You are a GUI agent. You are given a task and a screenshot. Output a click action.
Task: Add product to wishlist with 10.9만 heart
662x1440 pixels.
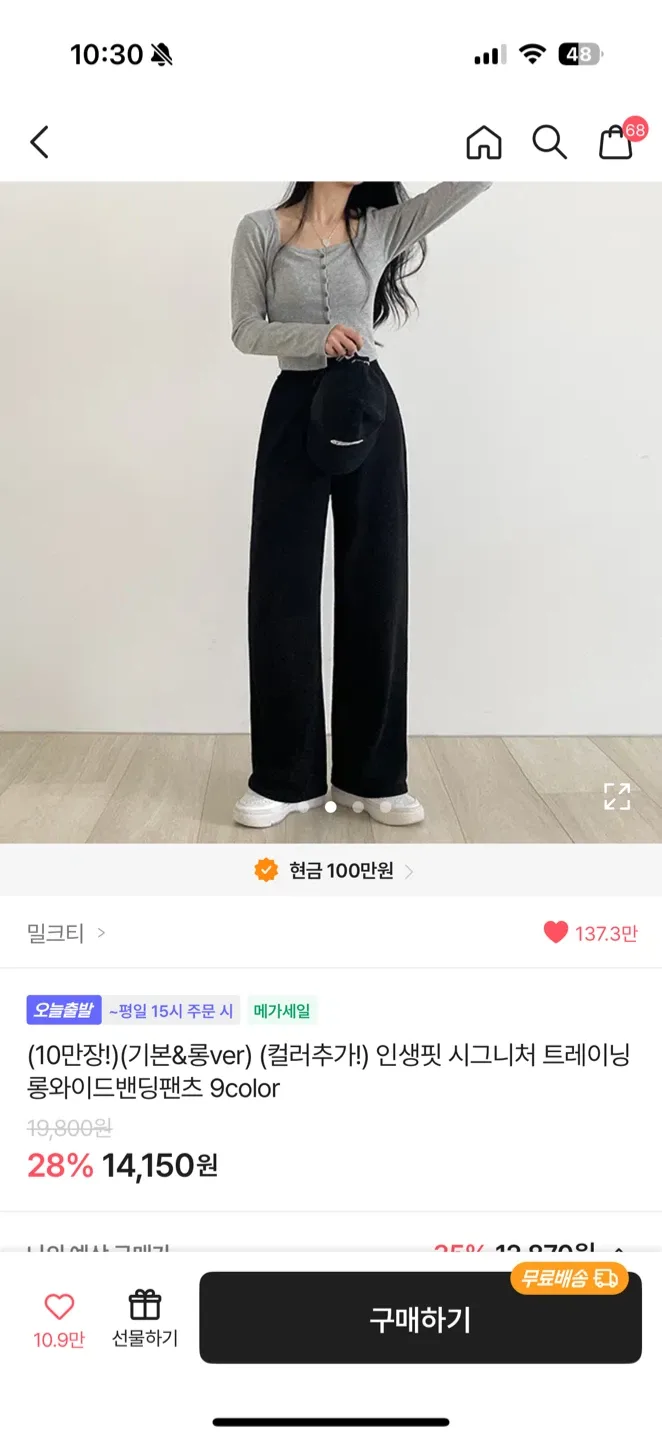pos(59,1317)
